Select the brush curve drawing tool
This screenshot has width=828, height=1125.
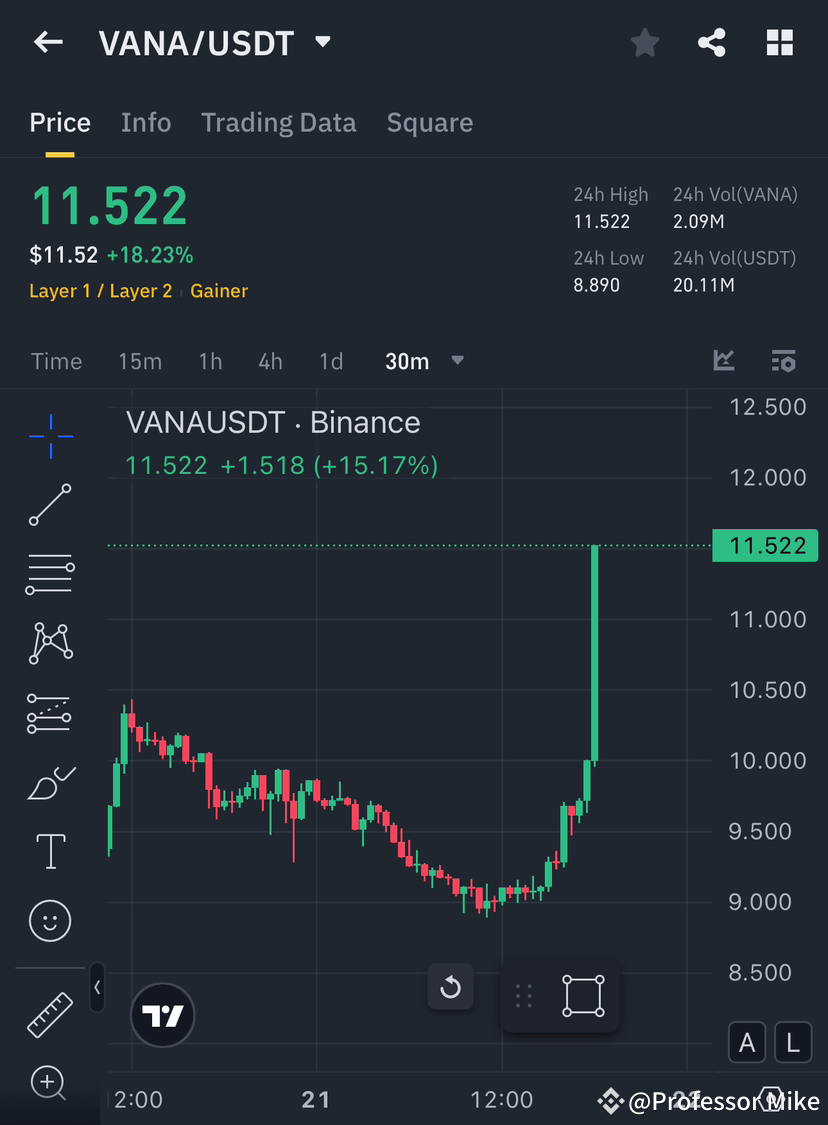point(50,783)
